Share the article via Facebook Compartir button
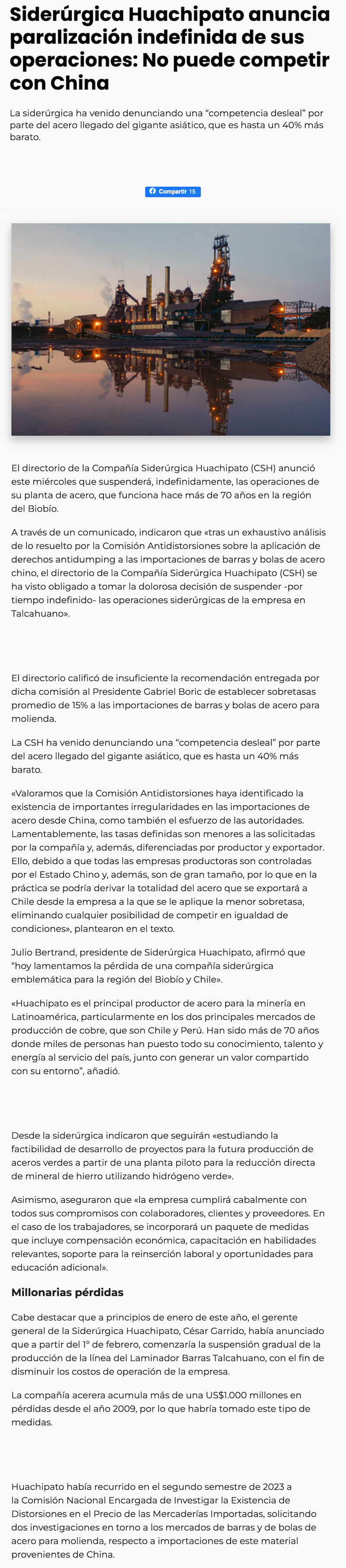This screenshot has height=1568, width=346. click(x=173, y=192)
